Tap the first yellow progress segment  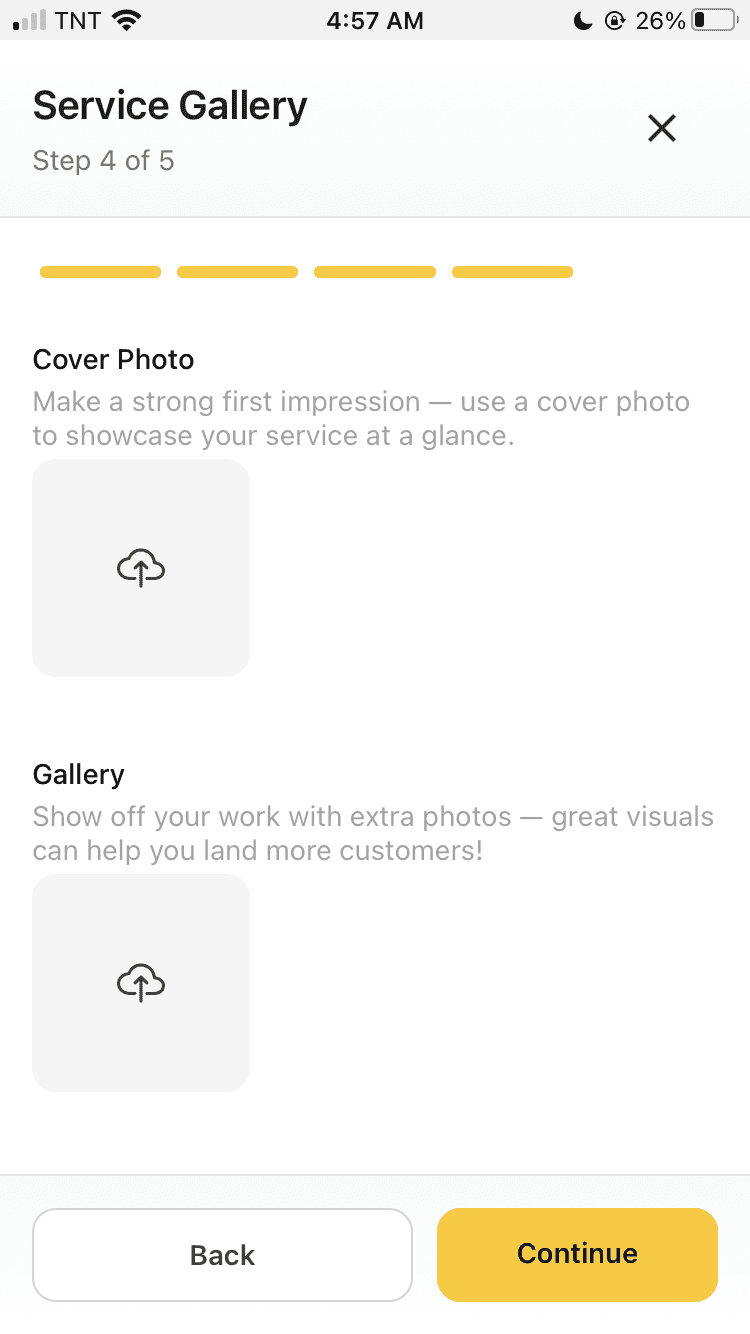[99, 271]
